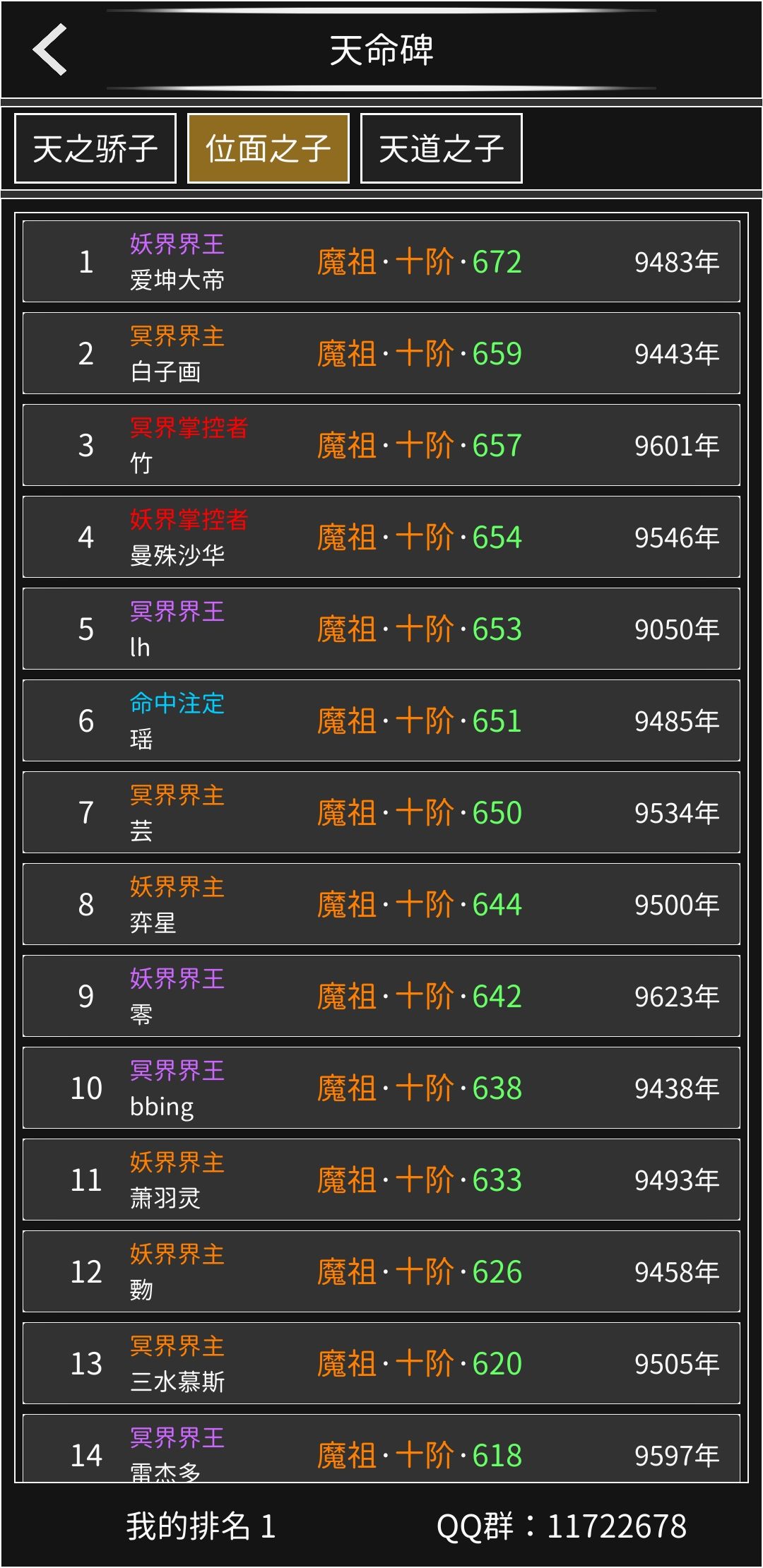Switch to the 天道之子 tab

442,148
